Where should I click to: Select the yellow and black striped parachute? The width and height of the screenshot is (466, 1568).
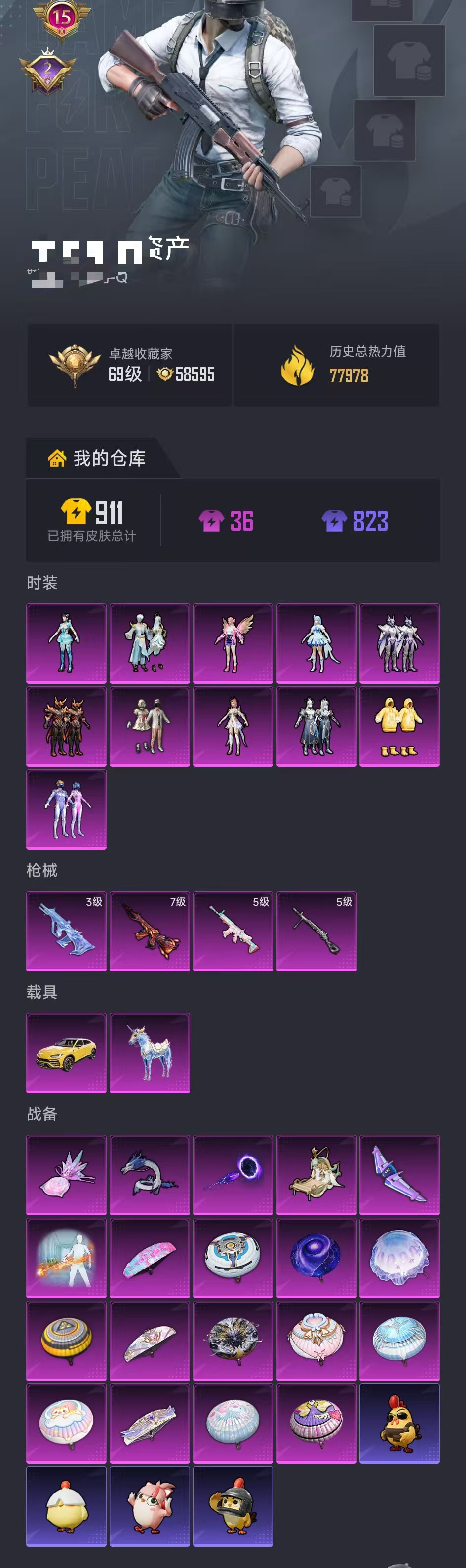pos(67,1341)
